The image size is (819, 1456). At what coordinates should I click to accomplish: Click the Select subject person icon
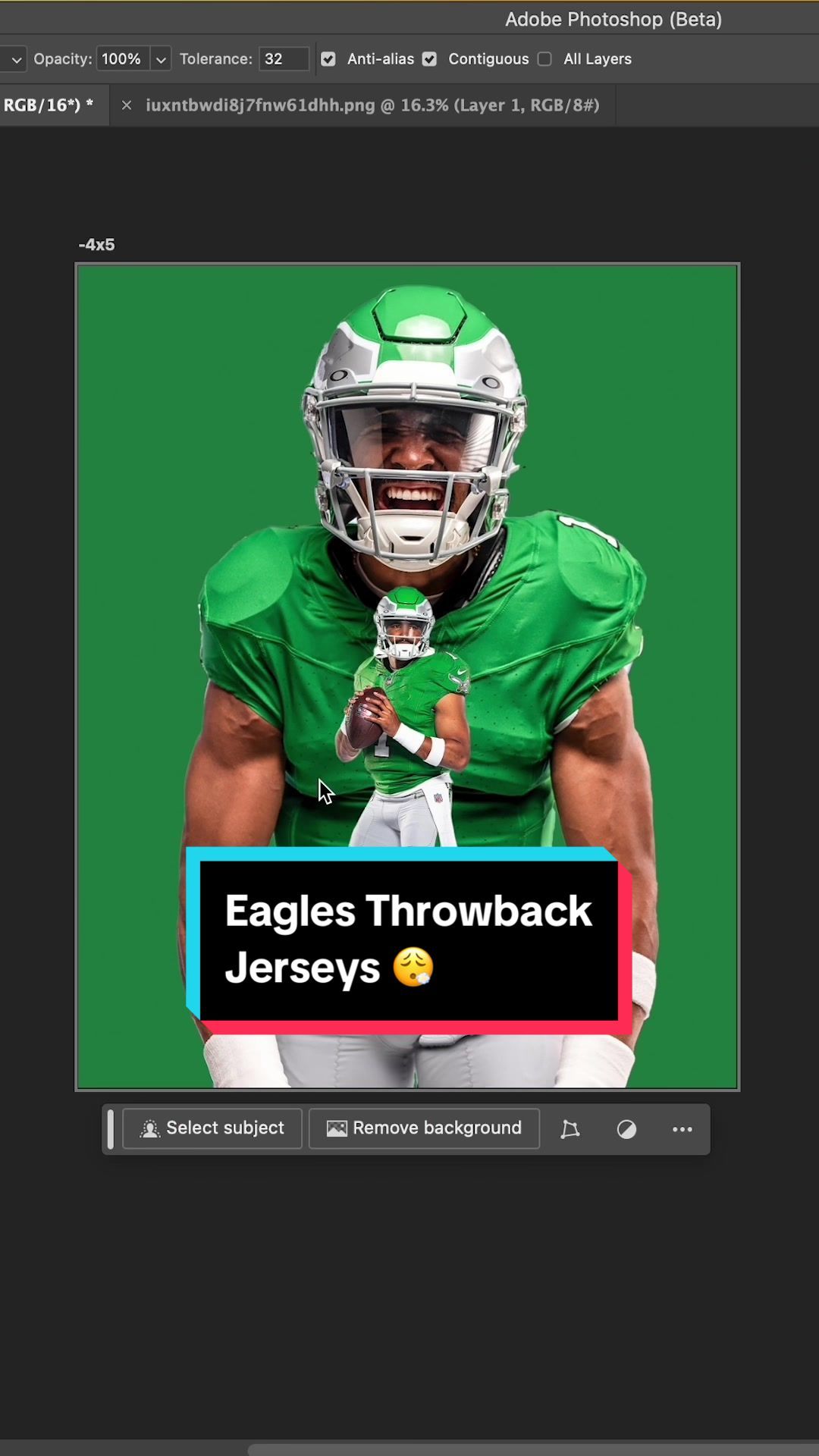click(152, 1128)
